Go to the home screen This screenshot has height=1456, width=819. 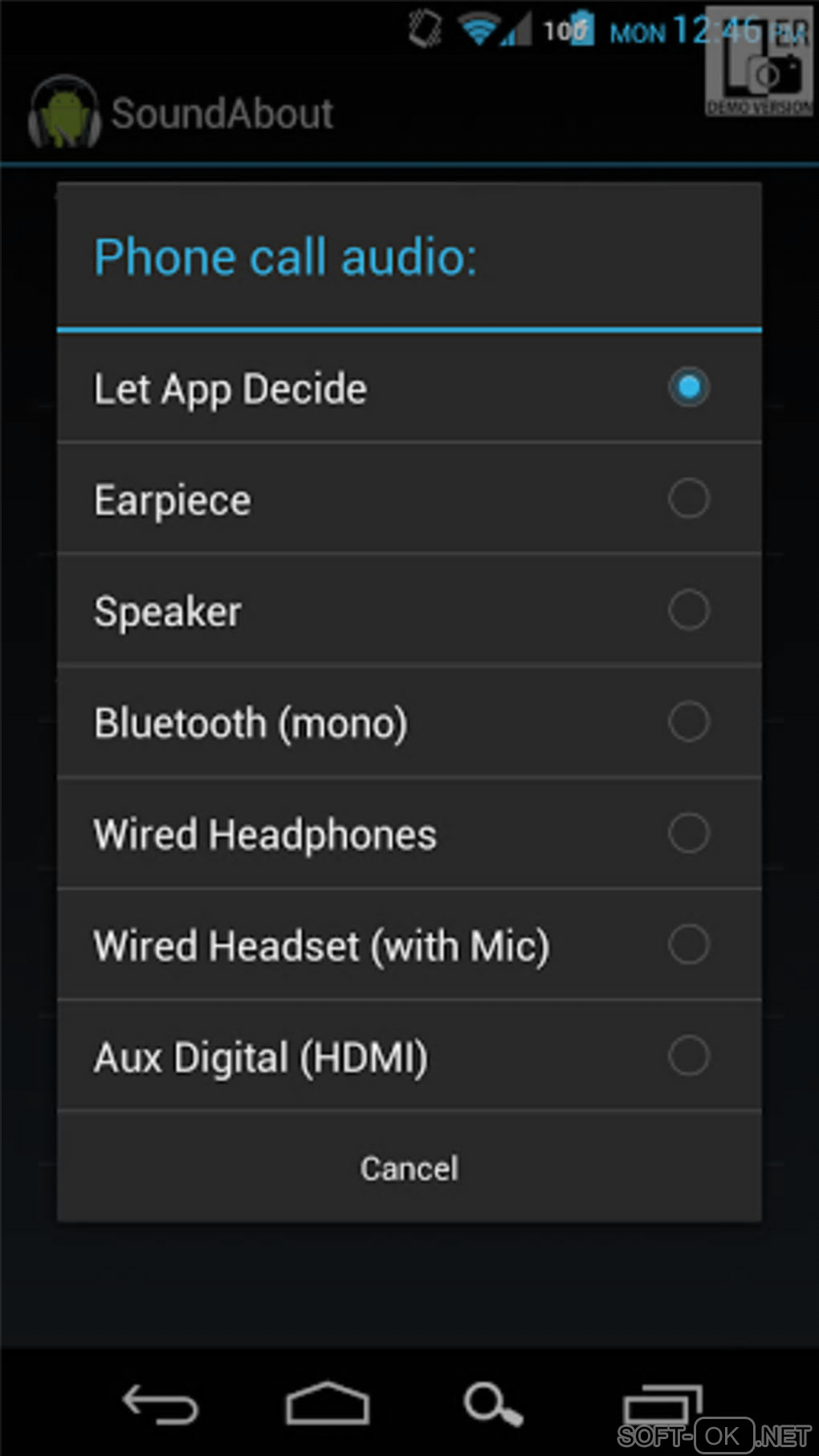point(328,1404)
